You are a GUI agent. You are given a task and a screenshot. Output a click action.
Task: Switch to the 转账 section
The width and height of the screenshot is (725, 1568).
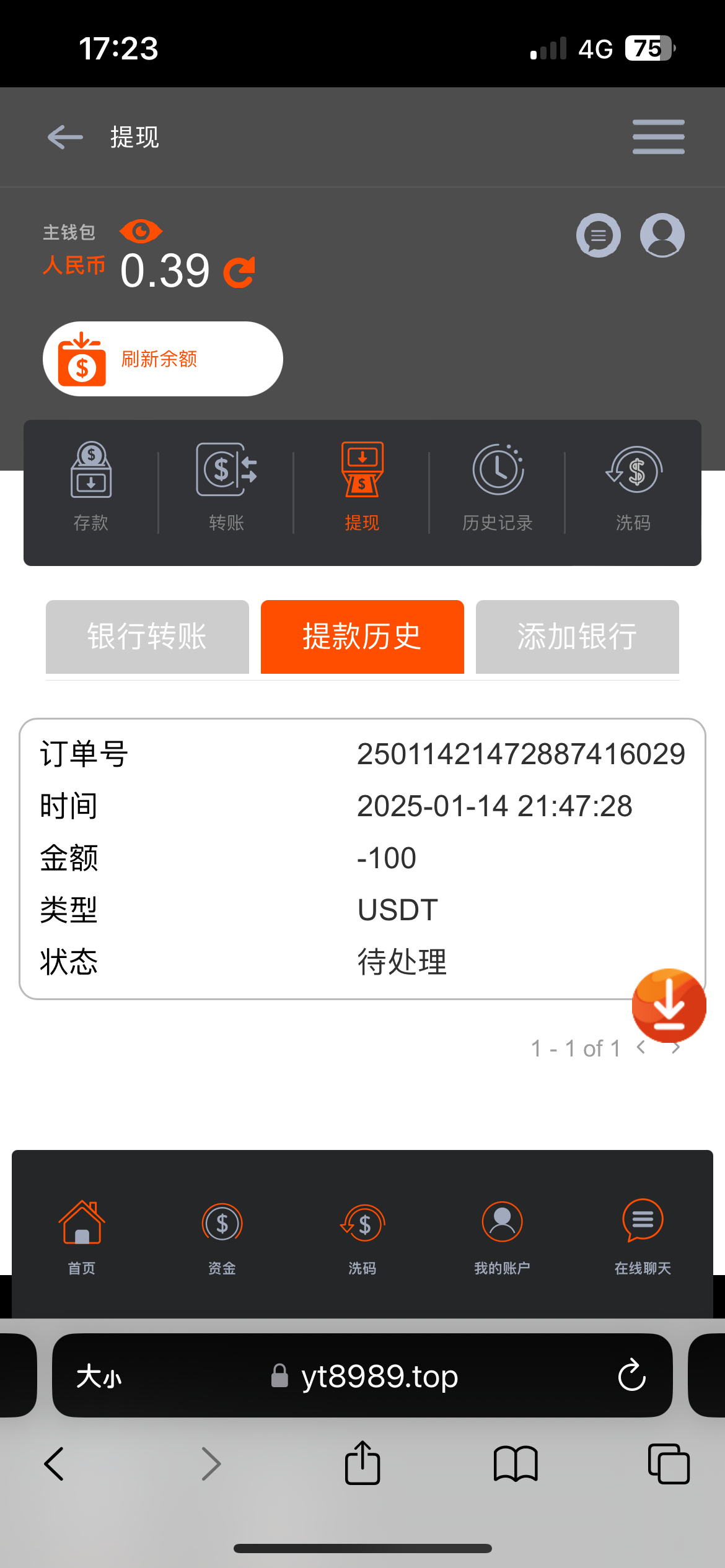[x=226, y=487]
